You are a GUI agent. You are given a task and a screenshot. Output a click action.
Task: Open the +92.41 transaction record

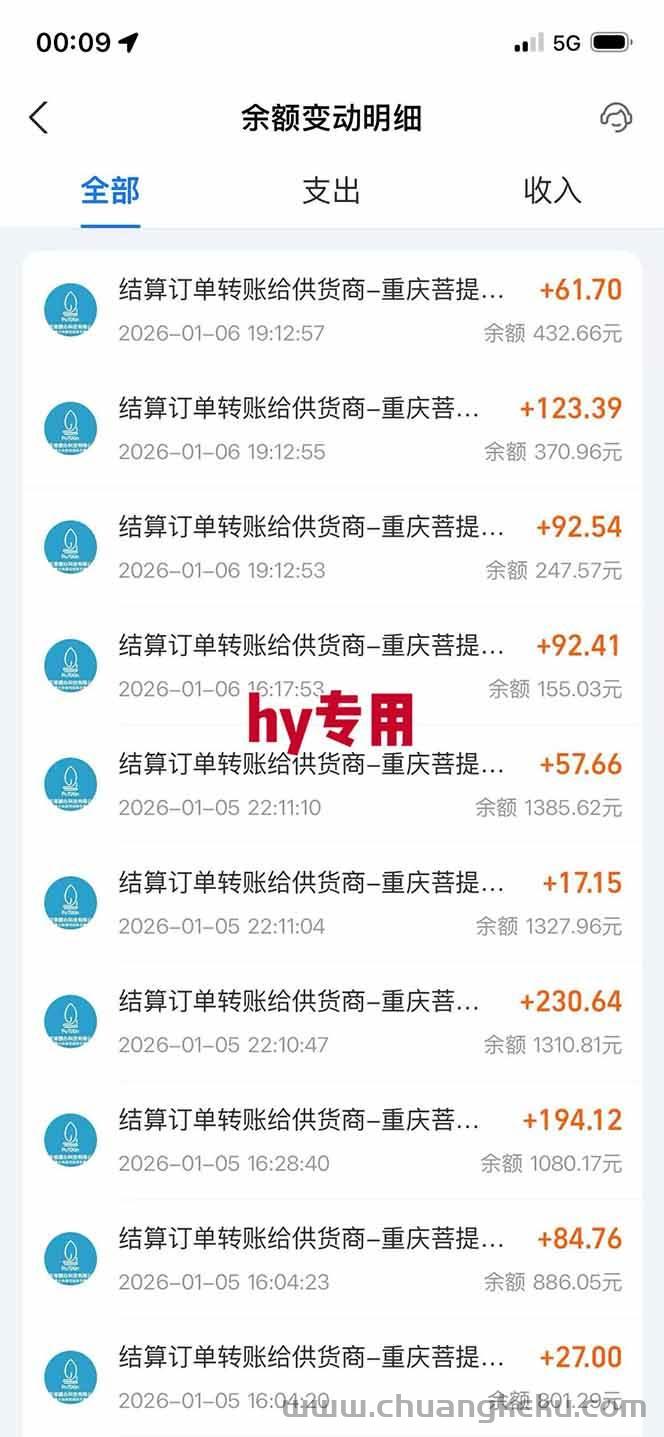[332, 665]
